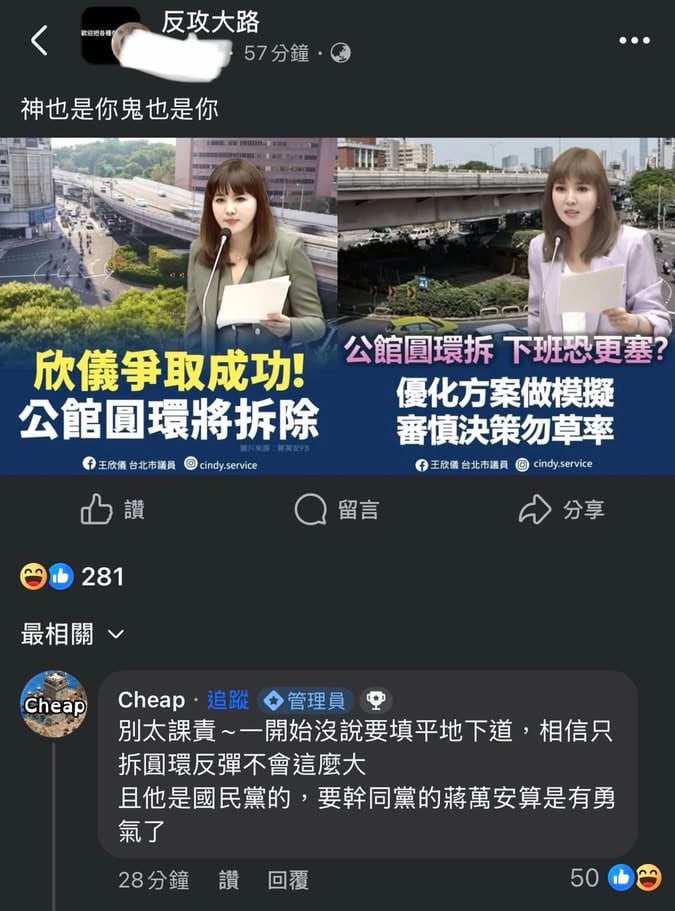Image resolution: width=675 pixels, height=911 pixels.
Task: Share this post via 分享
Action: coord(561,510)
